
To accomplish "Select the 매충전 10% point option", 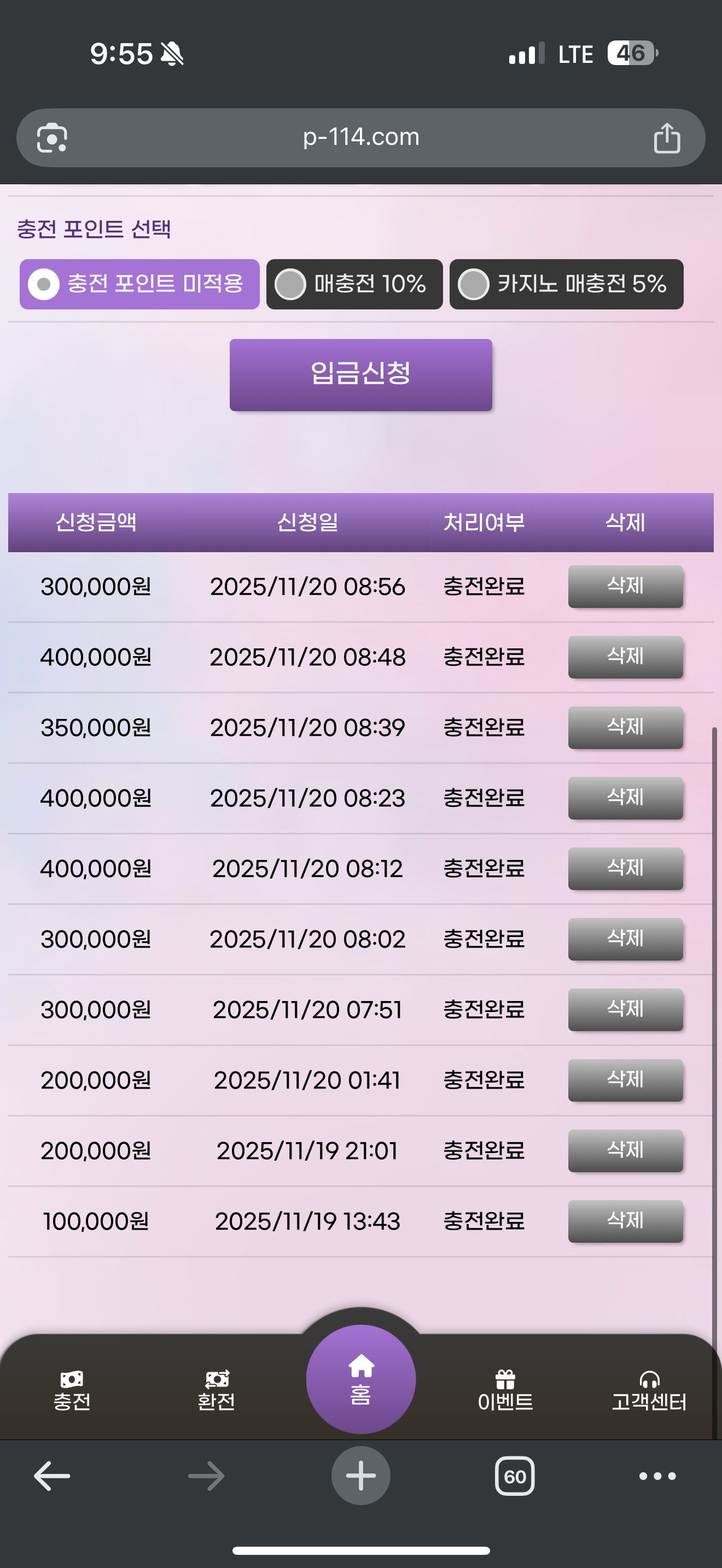I will point(354,284).
